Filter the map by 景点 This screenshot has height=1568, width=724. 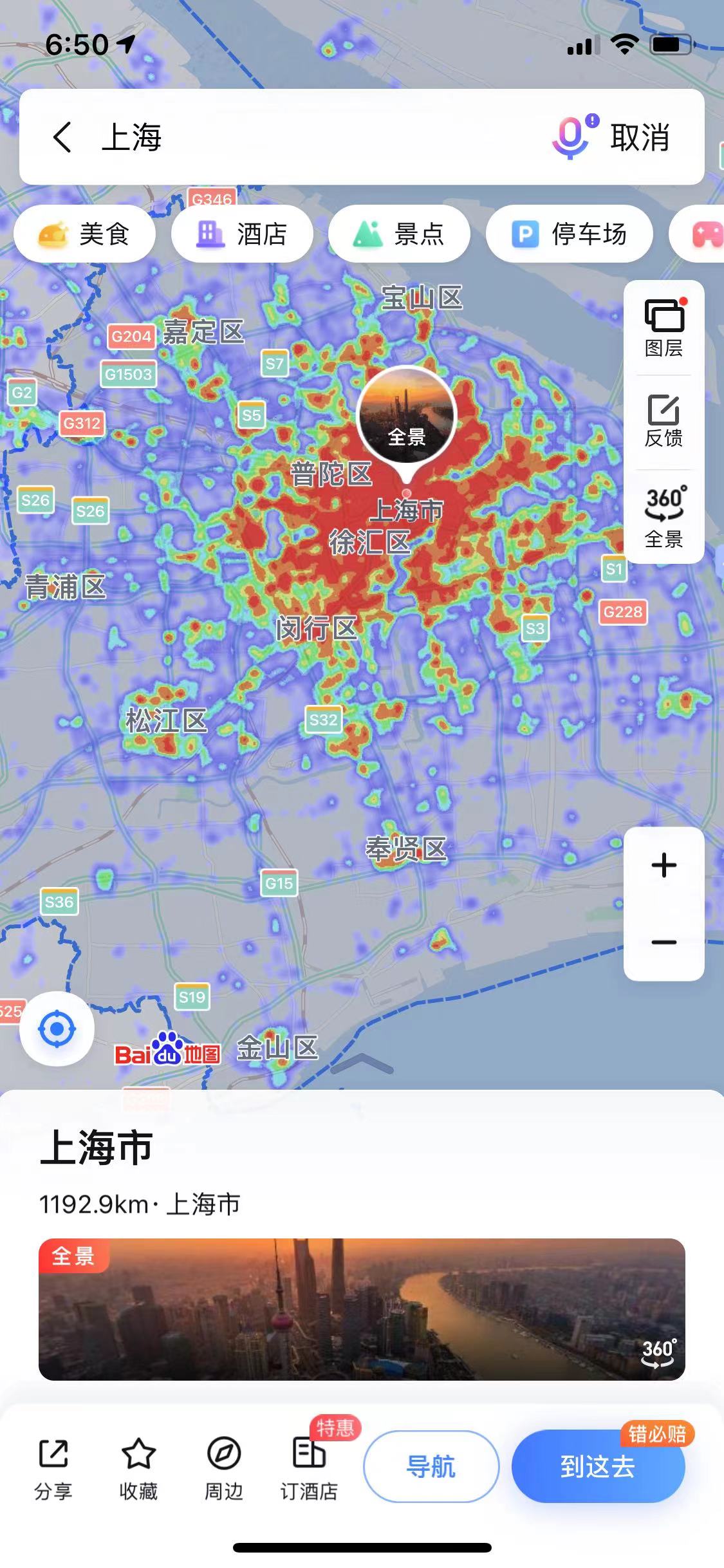[x=399, y=234]
